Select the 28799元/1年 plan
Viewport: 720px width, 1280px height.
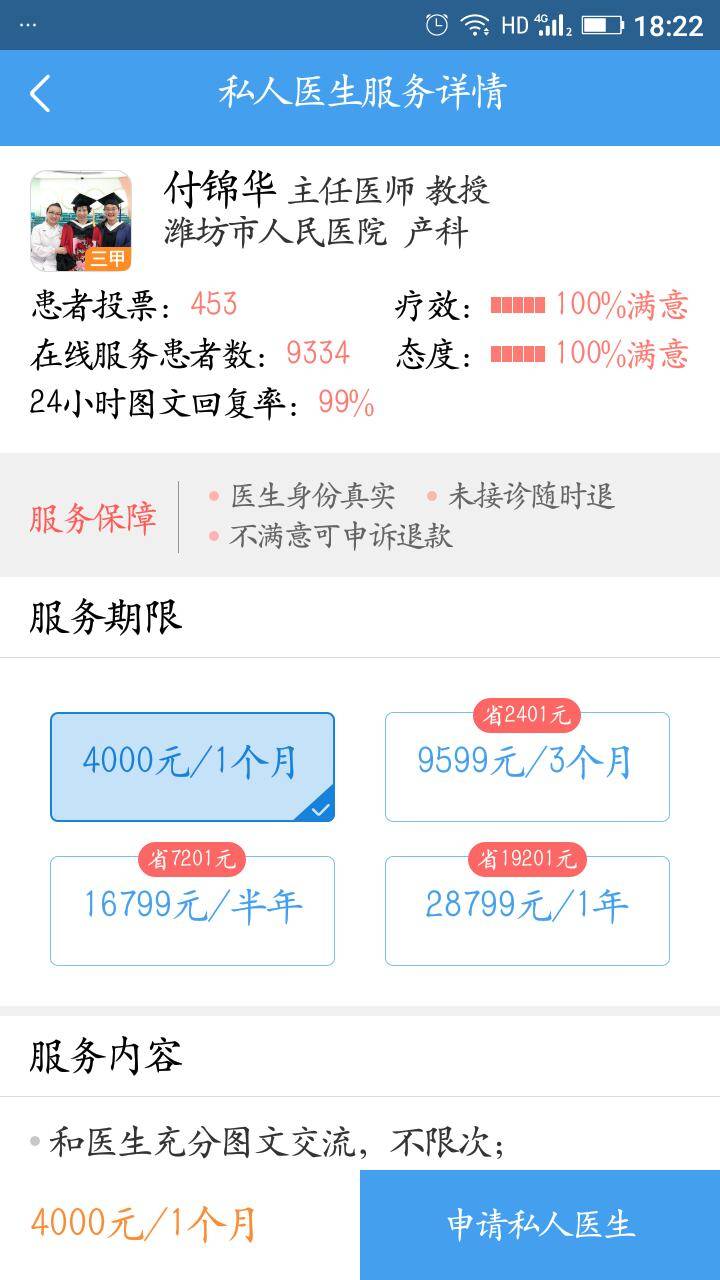pos(527,910)
